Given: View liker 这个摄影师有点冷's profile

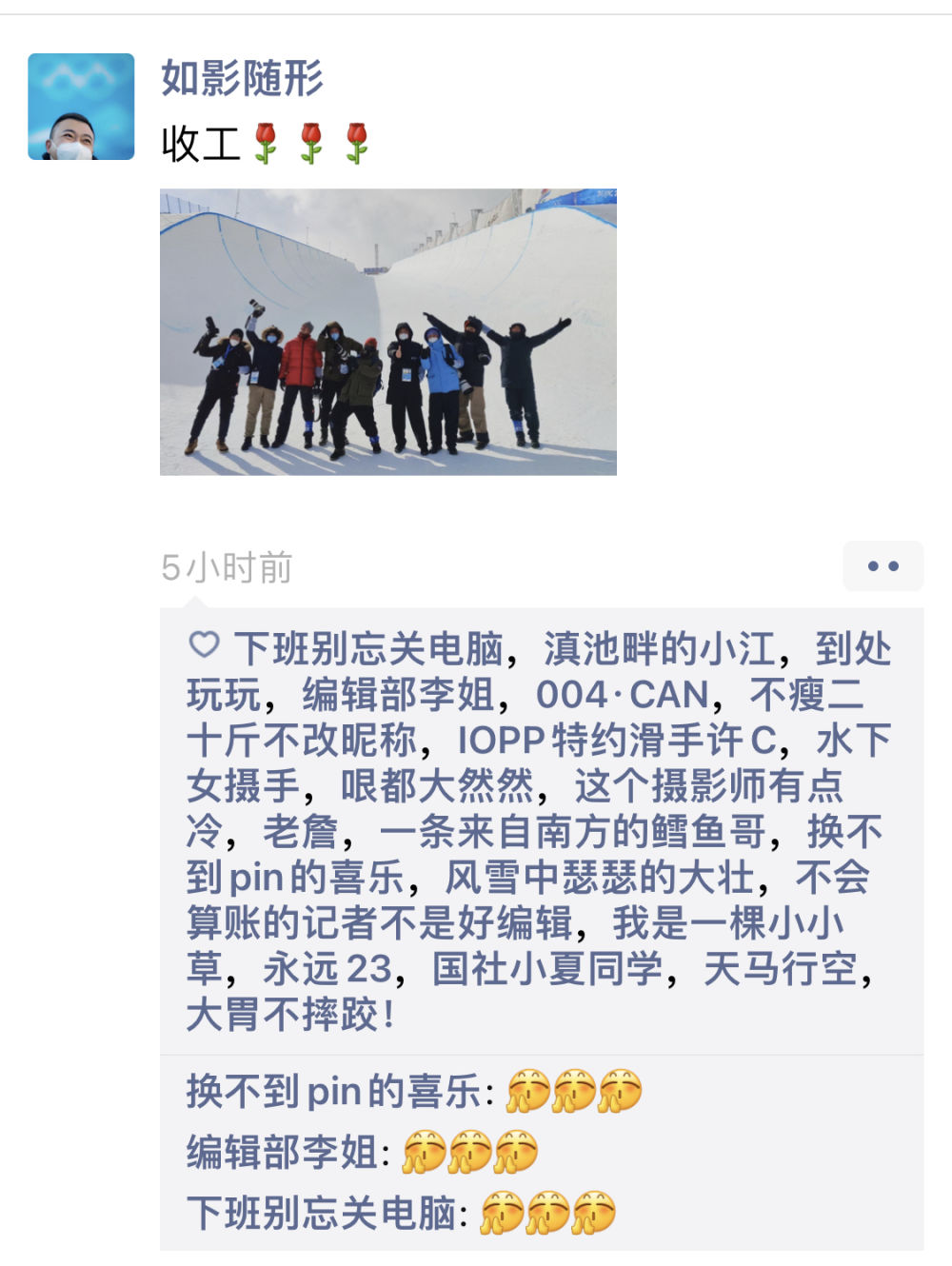Looking at the screenshot, I should click(708, 786).
